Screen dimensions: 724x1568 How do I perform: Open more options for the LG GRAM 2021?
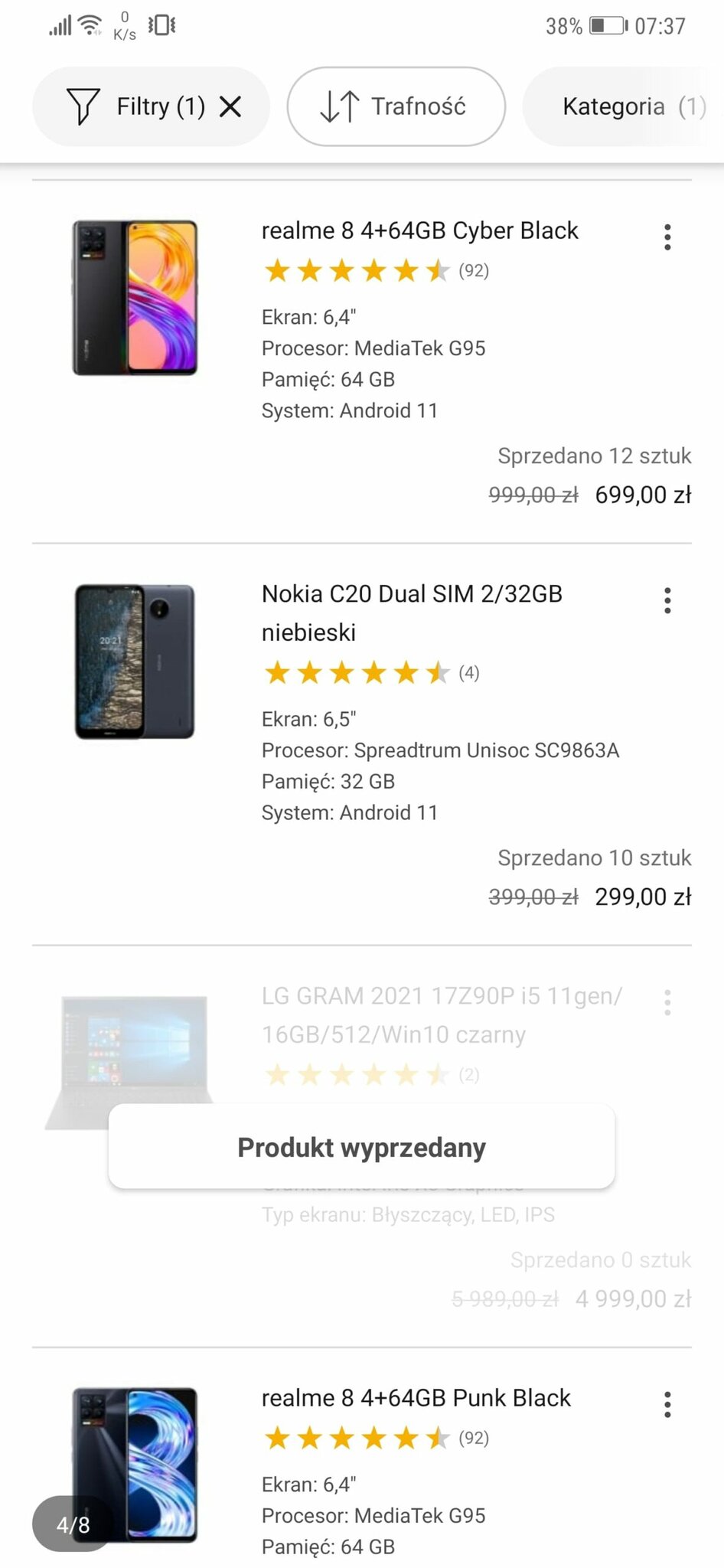pyautogui.click(x=667, y=1002)
